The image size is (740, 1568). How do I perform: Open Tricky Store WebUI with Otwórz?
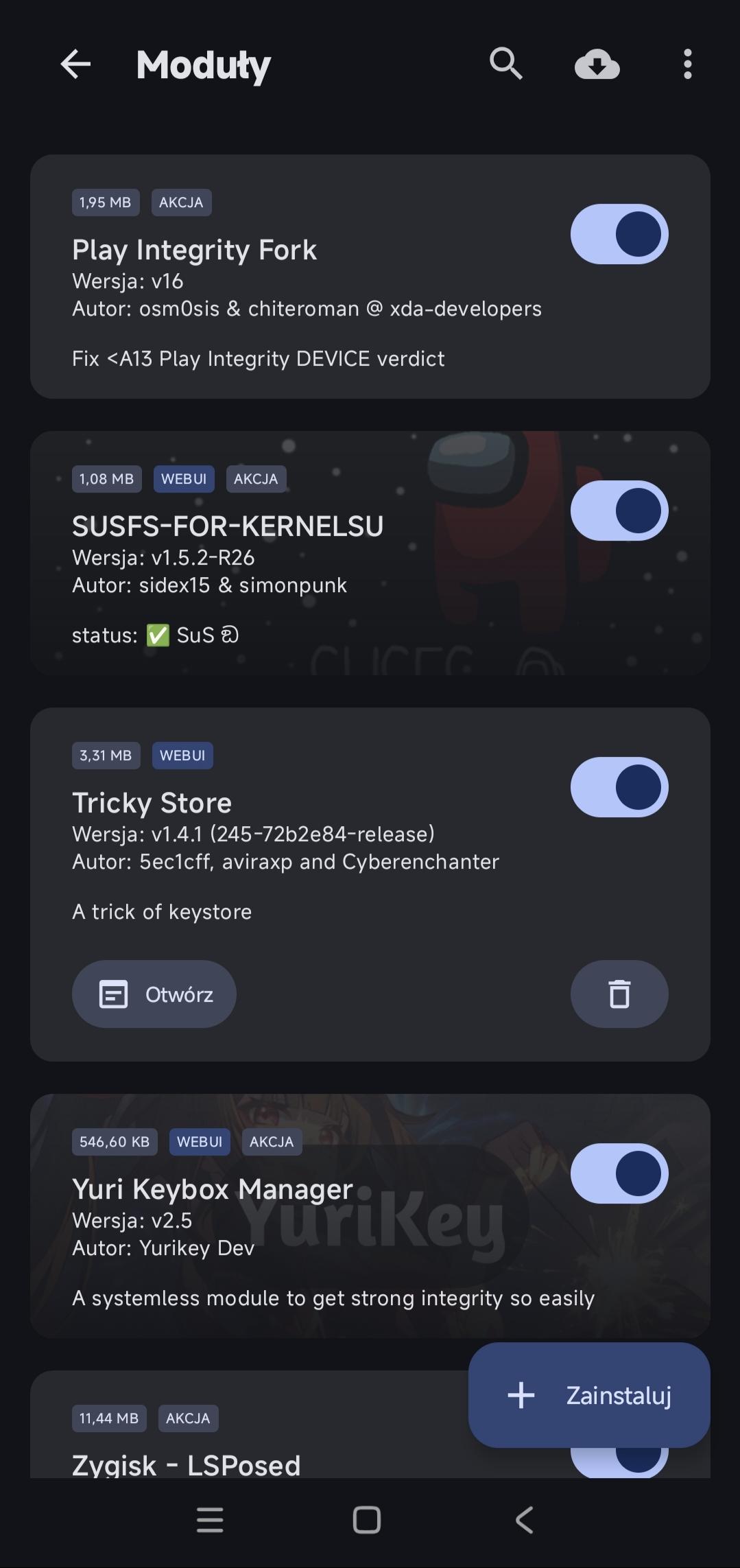tap(154, 994)
